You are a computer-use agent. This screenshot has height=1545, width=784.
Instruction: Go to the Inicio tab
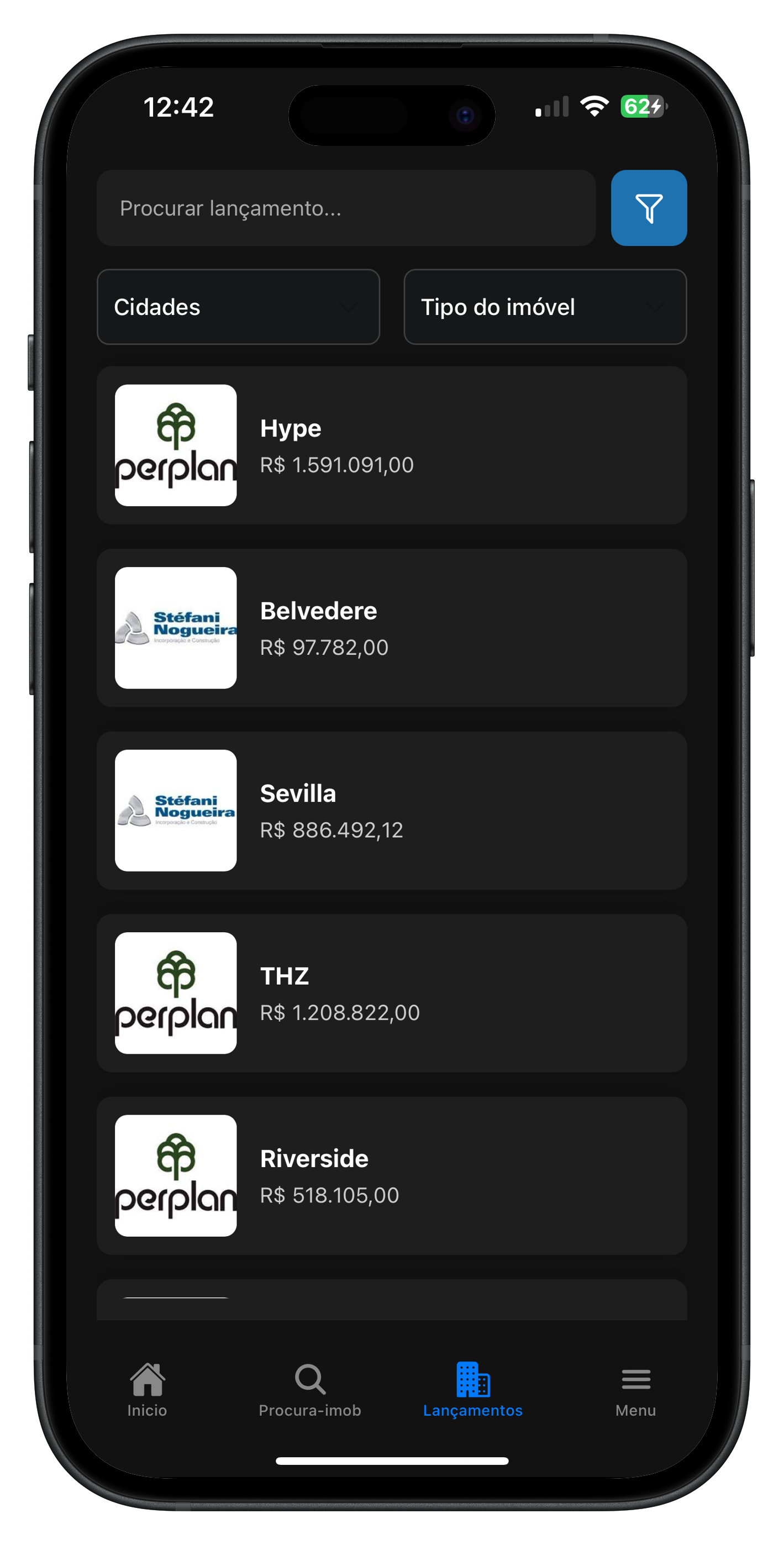click(147, 1390)
